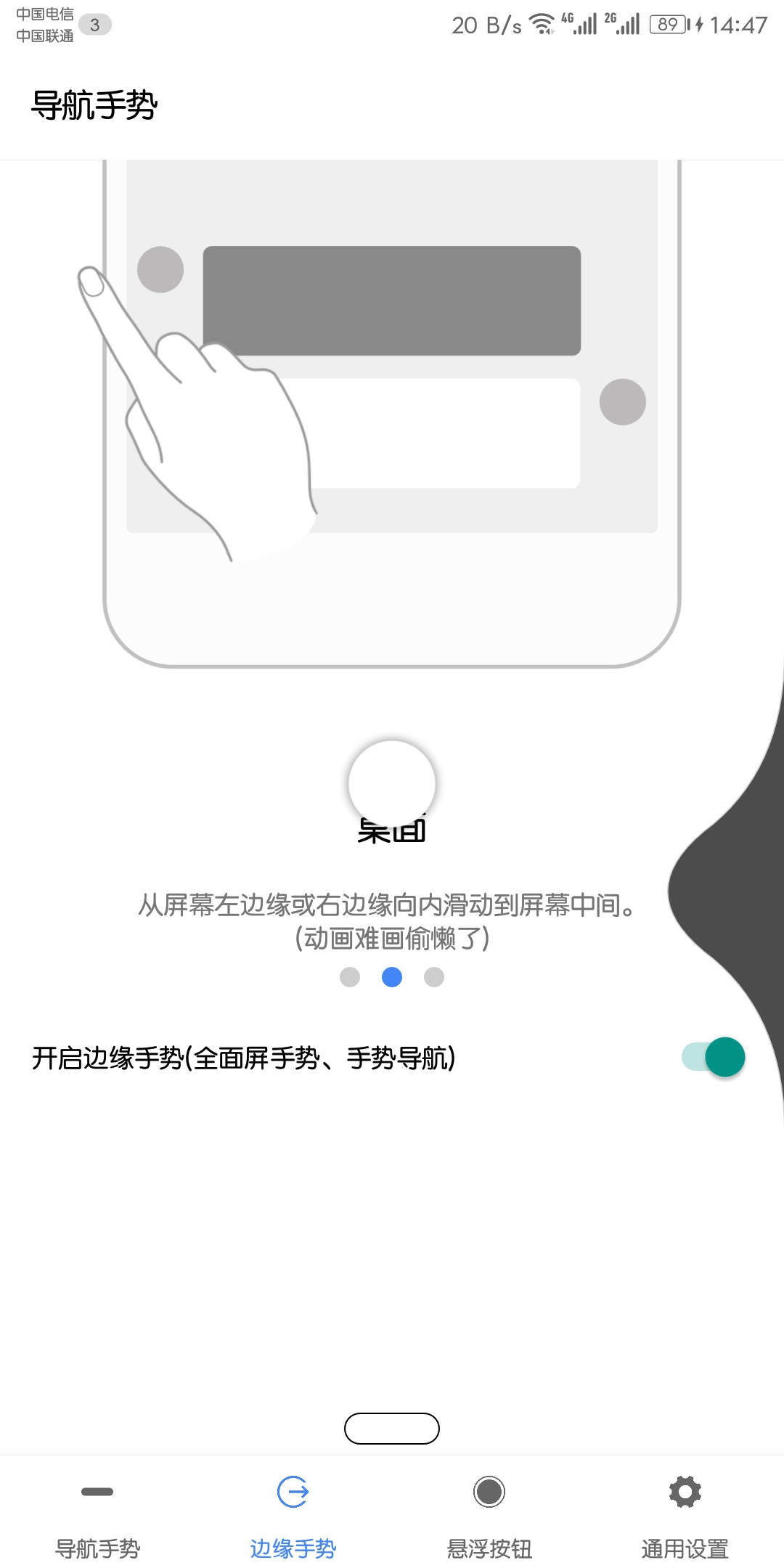Tap the pill-shaped navigation bar at bottom
Image resolution: width=784 pixels, height=1568 pixels.
392,1429
